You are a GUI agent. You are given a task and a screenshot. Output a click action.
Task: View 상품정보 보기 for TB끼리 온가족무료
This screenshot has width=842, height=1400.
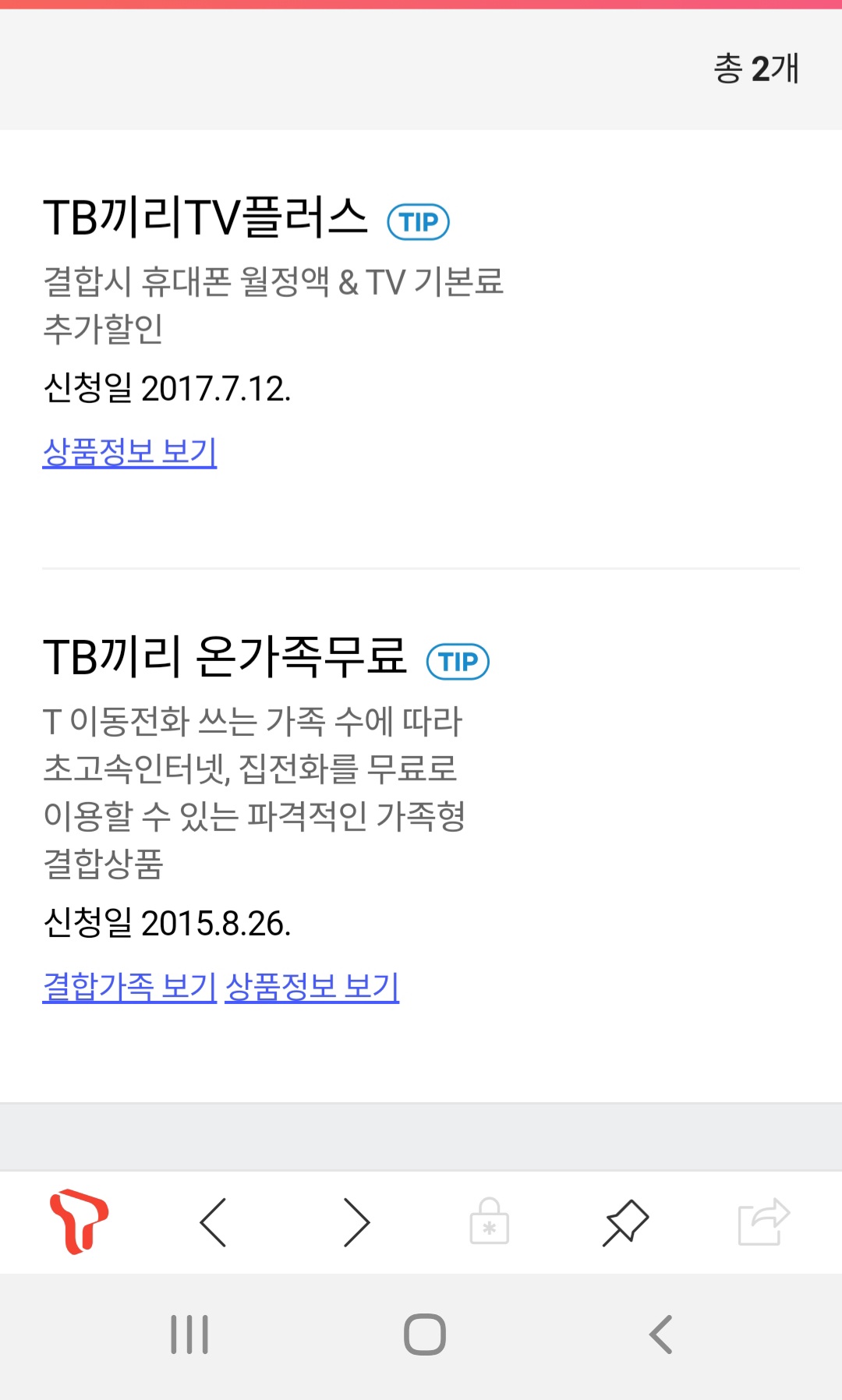tap(312, 987)
